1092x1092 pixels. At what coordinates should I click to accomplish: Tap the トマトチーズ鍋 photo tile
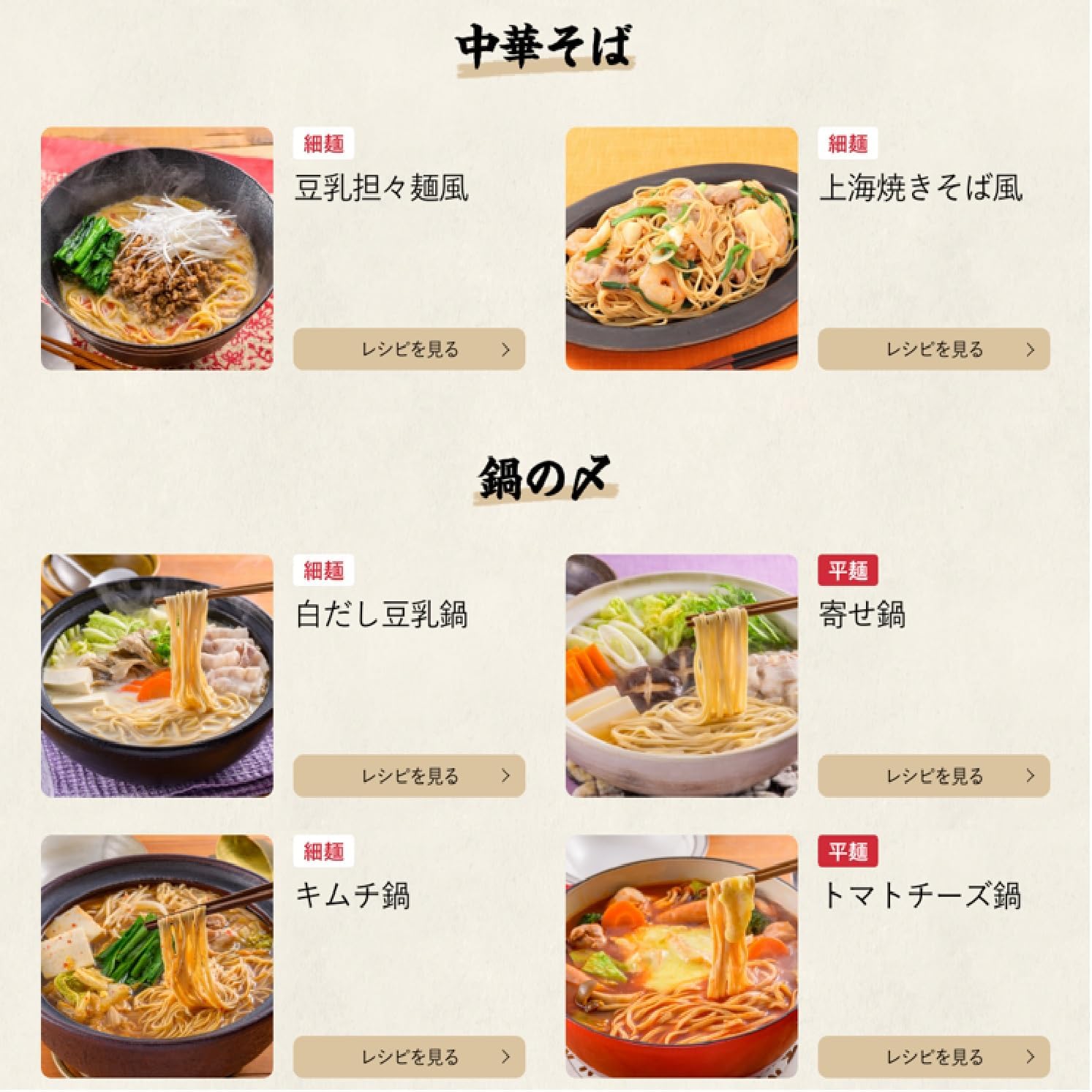(x=681, y=956)
